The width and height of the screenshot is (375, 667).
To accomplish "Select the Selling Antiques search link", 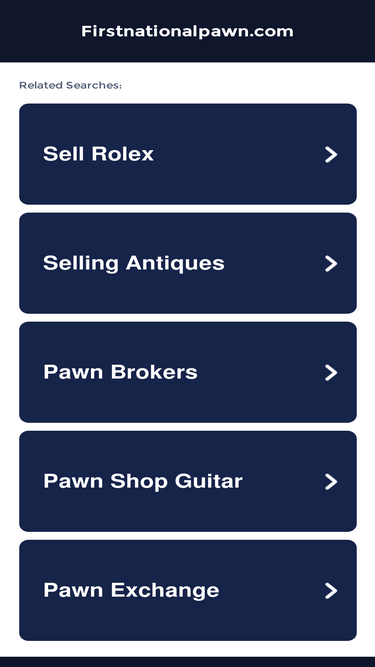I will coord(188,263).
